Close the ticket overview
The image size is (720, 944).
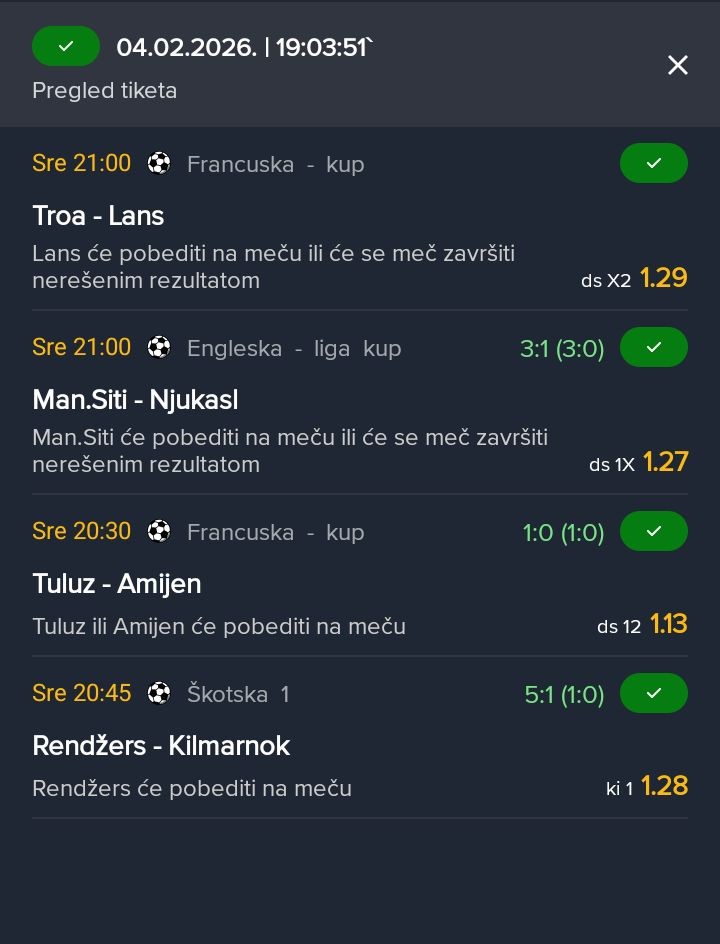[678, 65]
